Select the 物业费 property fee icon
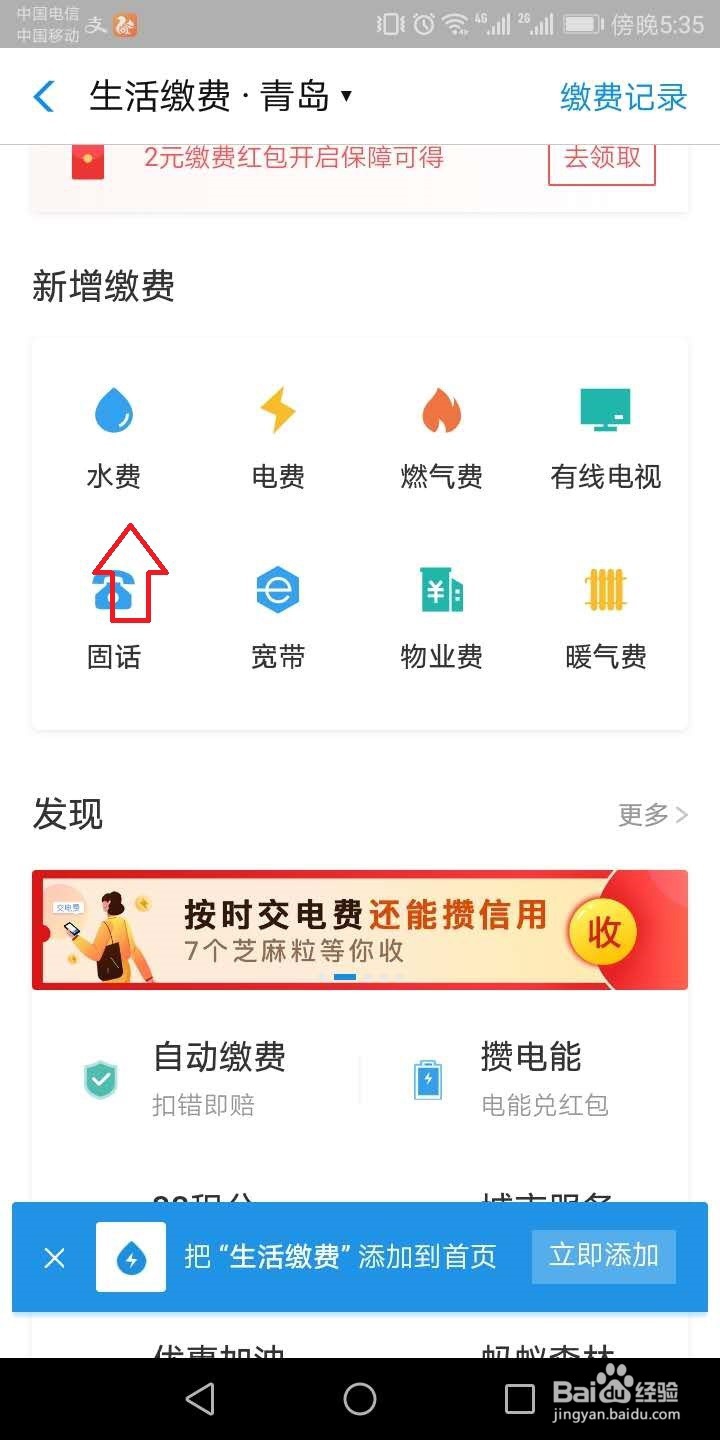This screenshot has height=1440, width=720. pyautogui.click(x=441, y=590)
